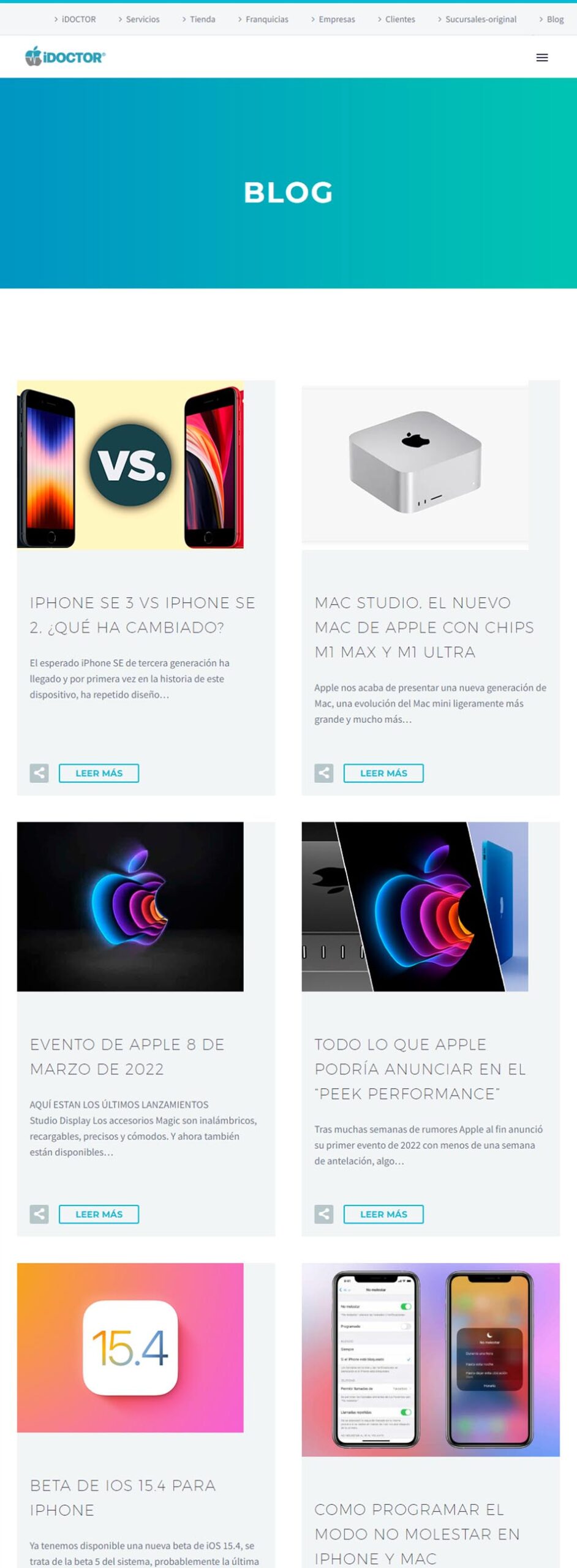Tap the iDoctor logo
The height and width of the screenshot is (1568, 577).
tap(65, 57)
